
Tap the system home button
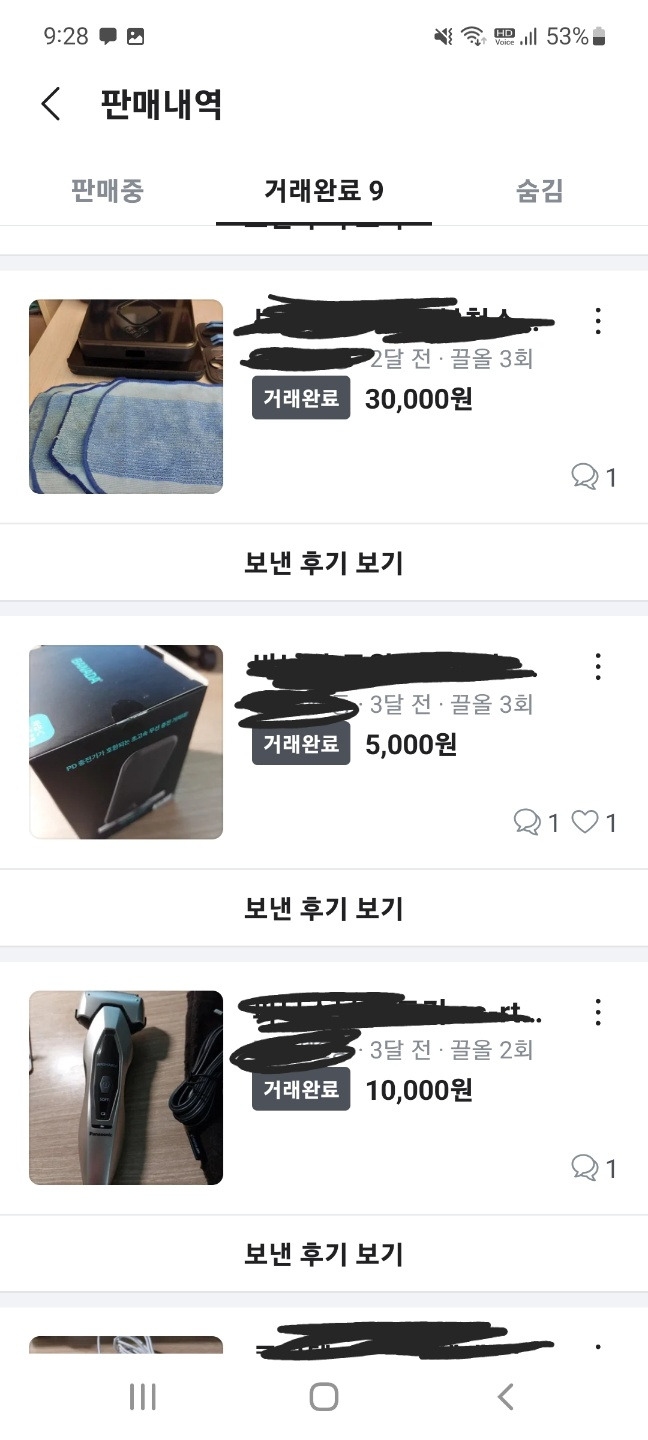323,1397
